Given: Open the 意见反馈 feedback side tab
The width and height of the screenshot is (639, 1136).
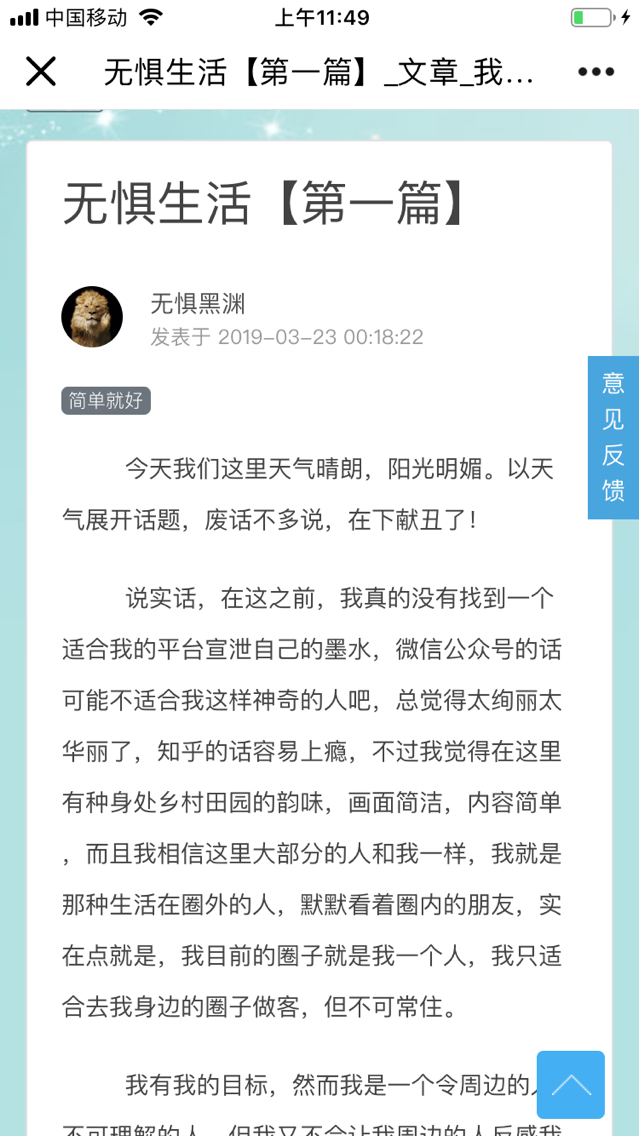Looking at the screenshot, I should click(613, 437).
